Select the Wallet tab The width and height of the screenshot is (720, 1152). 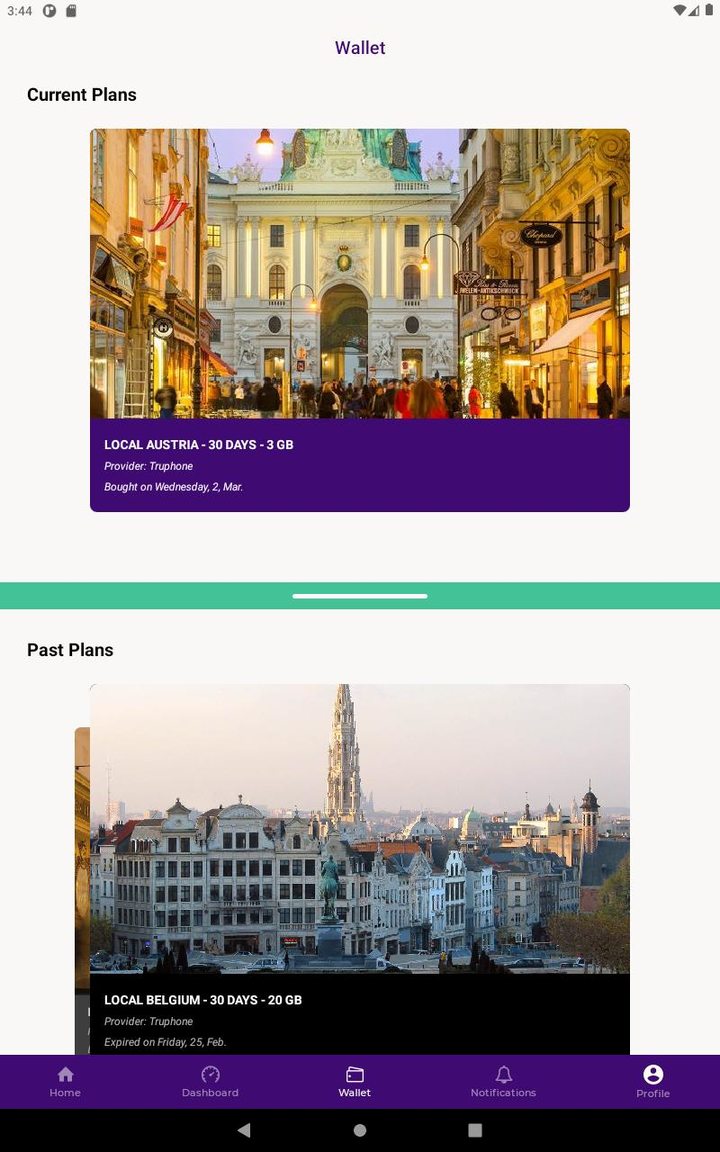pos(355,1081)
